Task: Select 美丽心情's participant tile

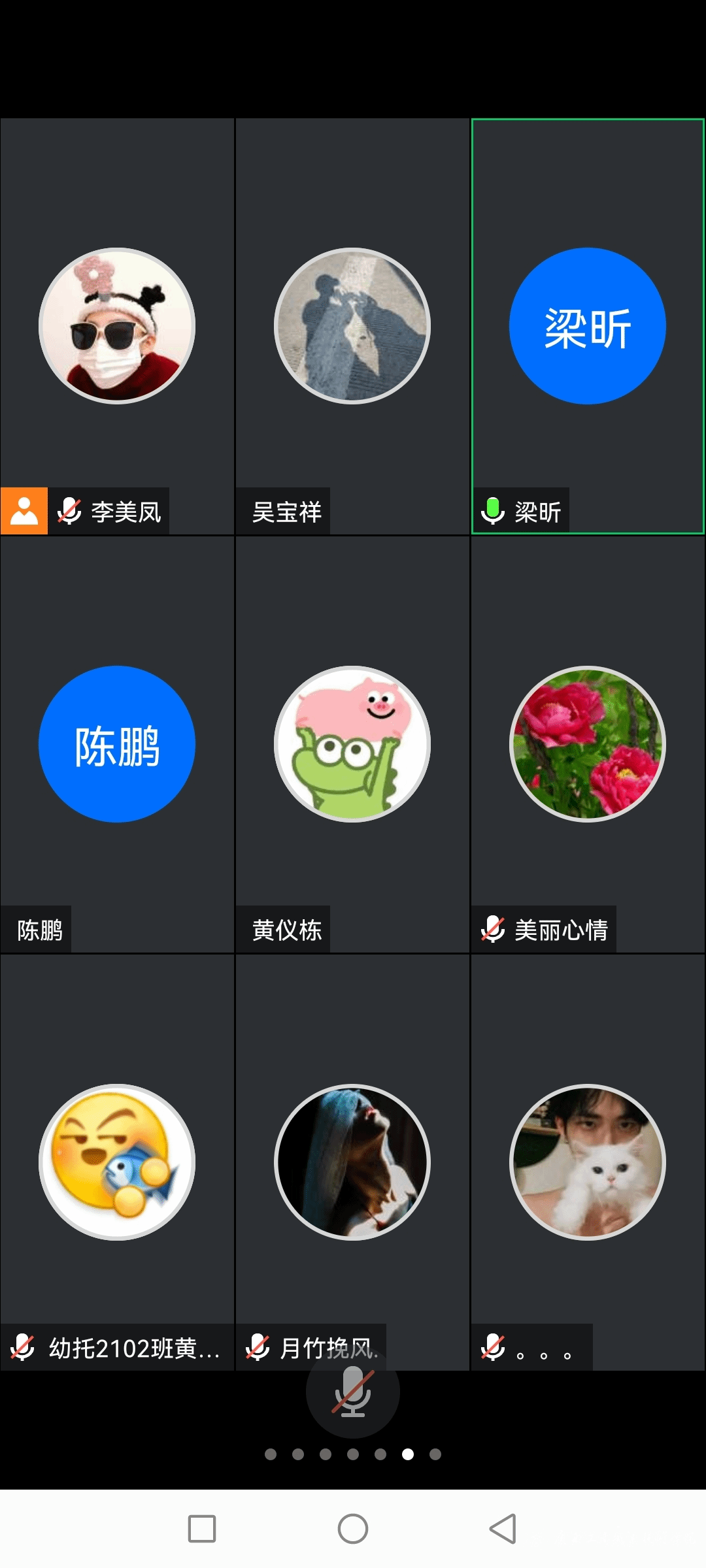Action: coord(587,744)
